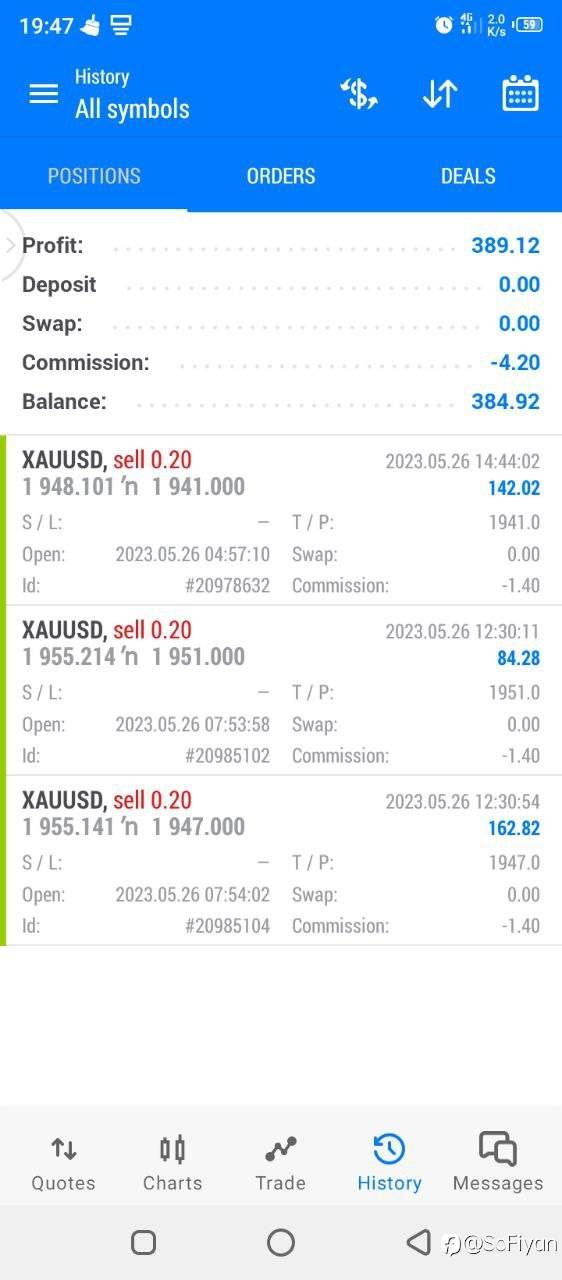The height and width of the screenshot is (1280, 562).
Task: Go to Quotes in bottom navigation
Action: tap(64, 1163)
